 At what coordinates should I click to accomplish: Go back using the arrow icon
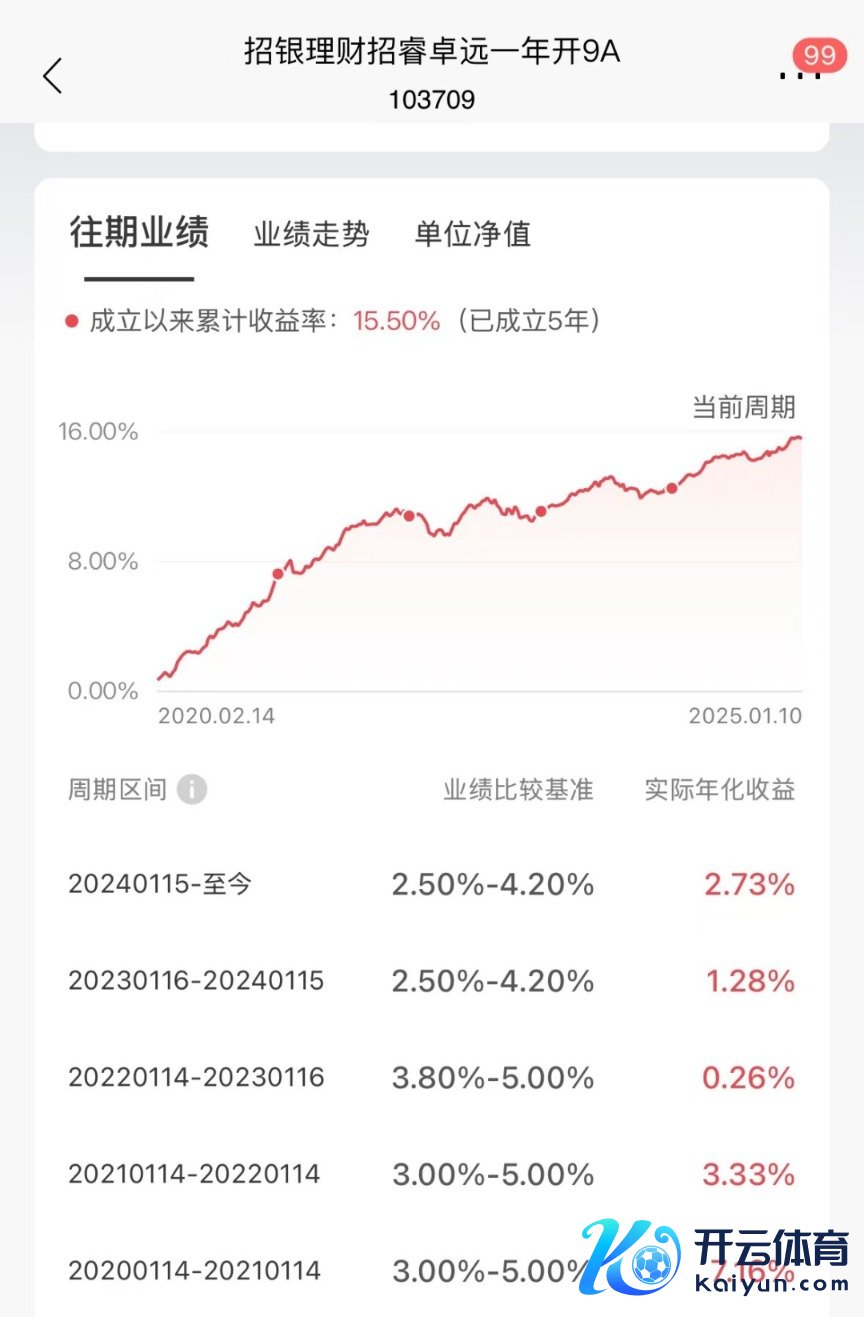tap(53, 75)
